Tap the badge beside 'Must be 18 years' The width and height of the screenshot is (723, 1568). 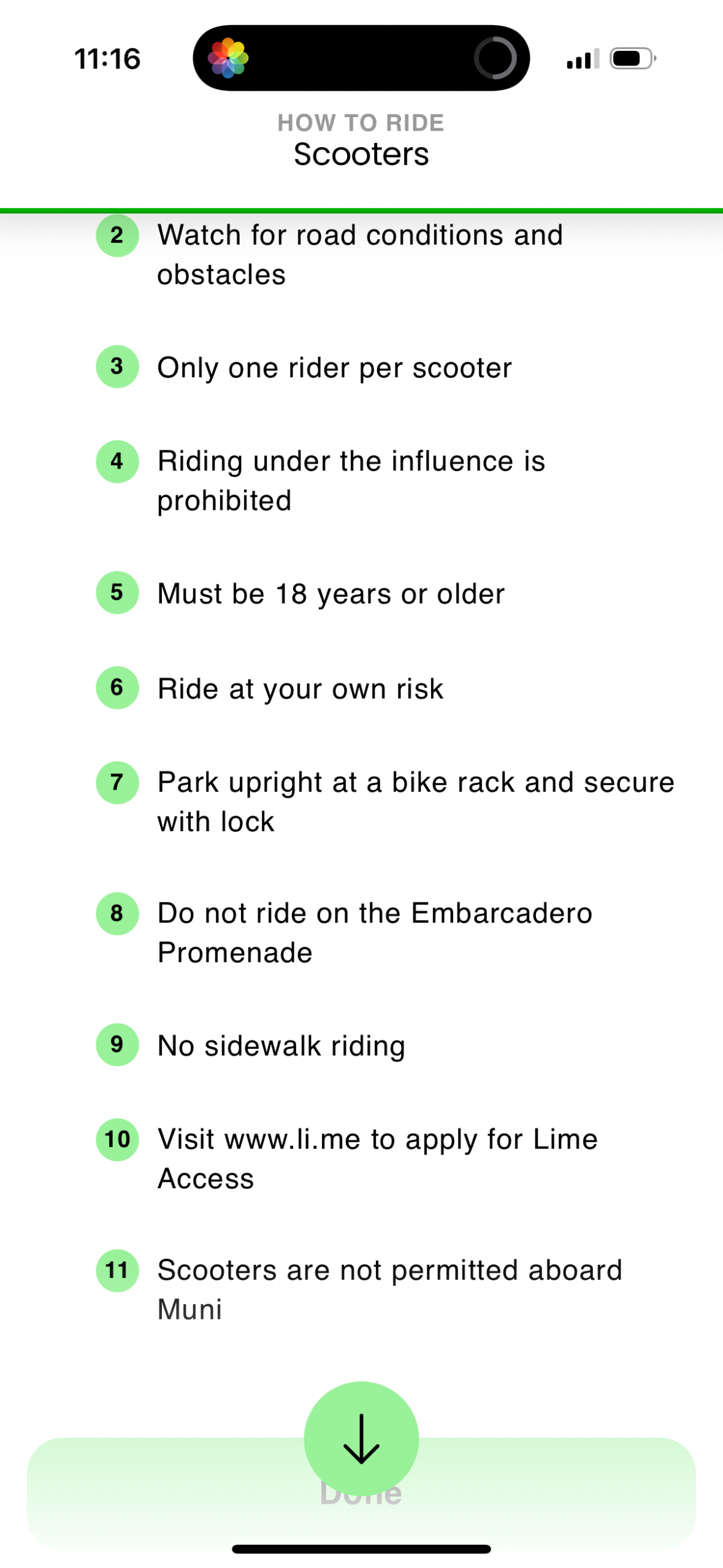tap(117, 593)
